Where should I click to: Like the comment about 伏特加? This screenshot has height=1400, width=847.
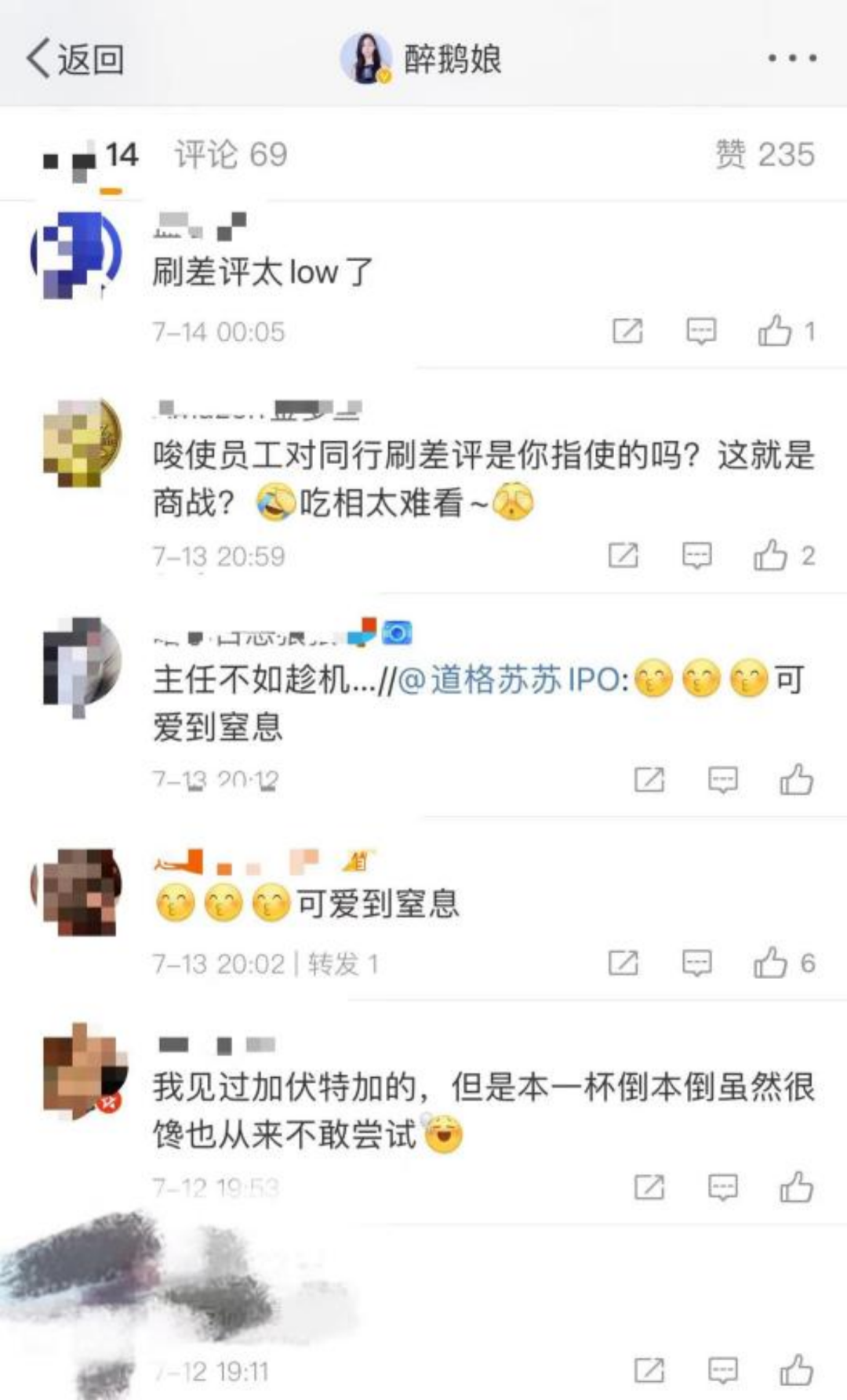pos(796,1188)
